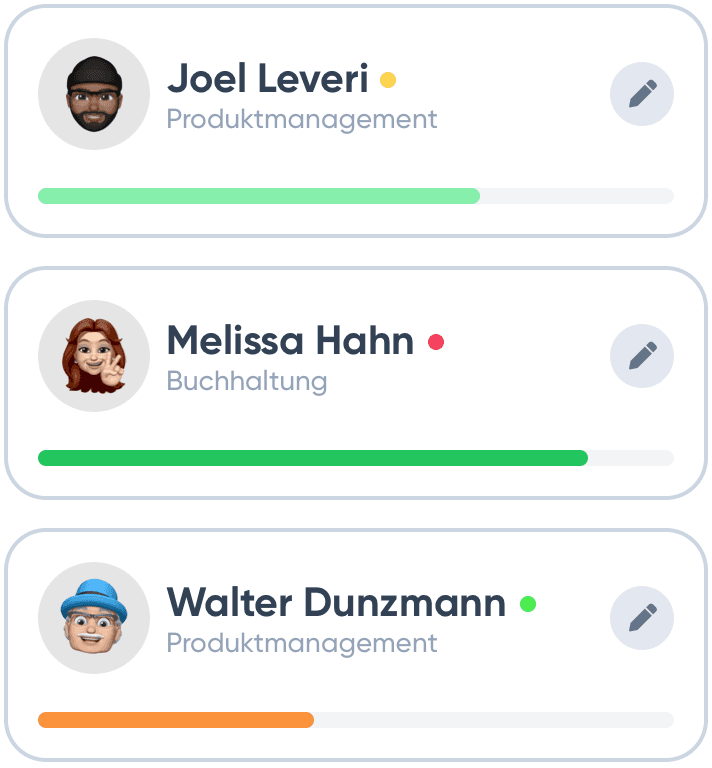Screen dimensions: 712x768
Task: Edit Walter Dunzmann using the pencil icon
Action: click(642, 618)
